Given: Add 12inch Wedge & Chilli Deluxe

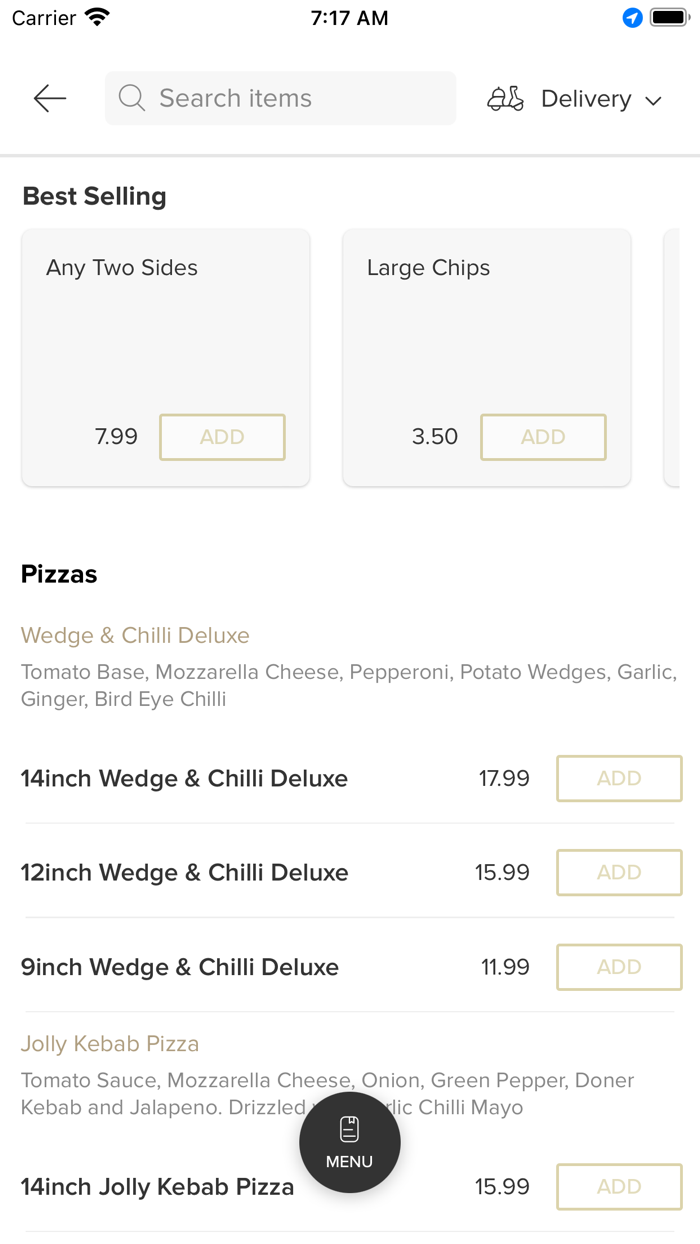Looking at the screenshot, I should pos(619,873).
